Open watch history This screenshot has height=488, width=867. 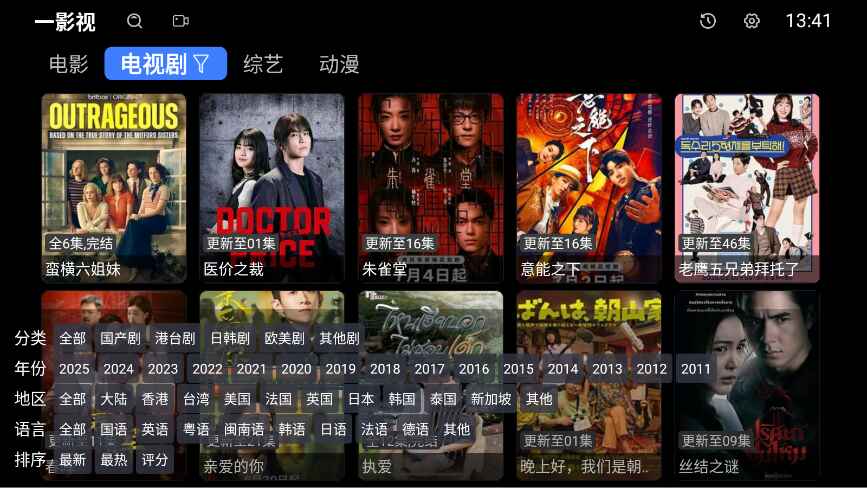(x=708, y=21)
